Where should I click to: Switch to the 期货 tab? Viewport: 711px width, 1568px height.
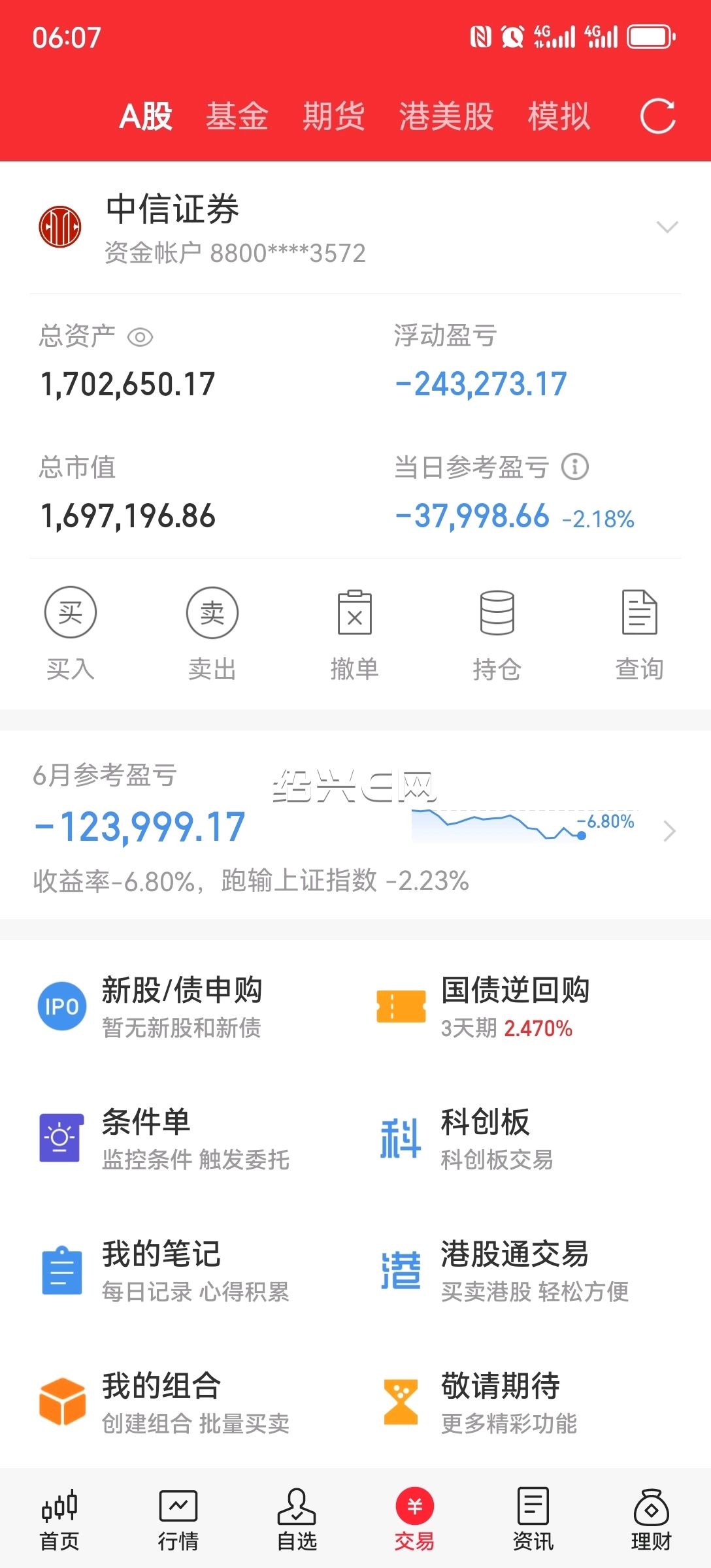tap(333, 117)
